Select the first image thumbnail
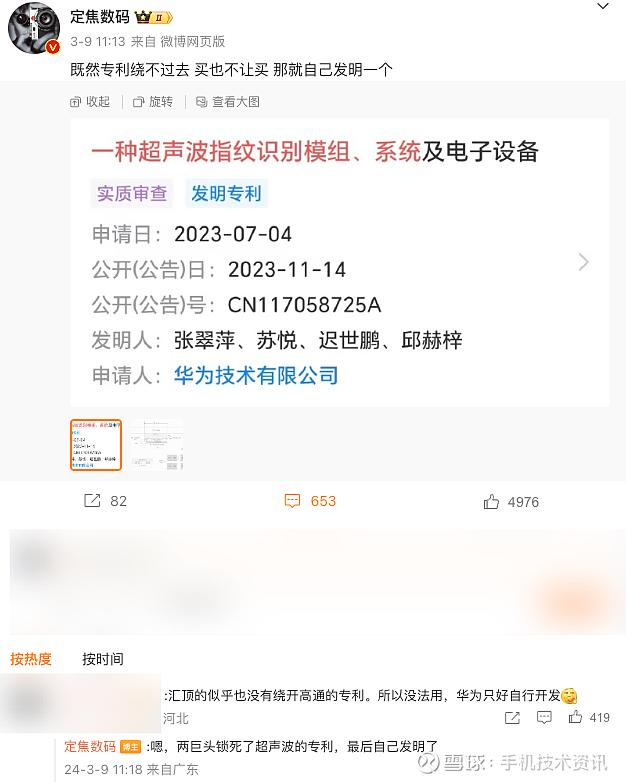This screenshot has width=626, height=782. [x=96, y=445]
